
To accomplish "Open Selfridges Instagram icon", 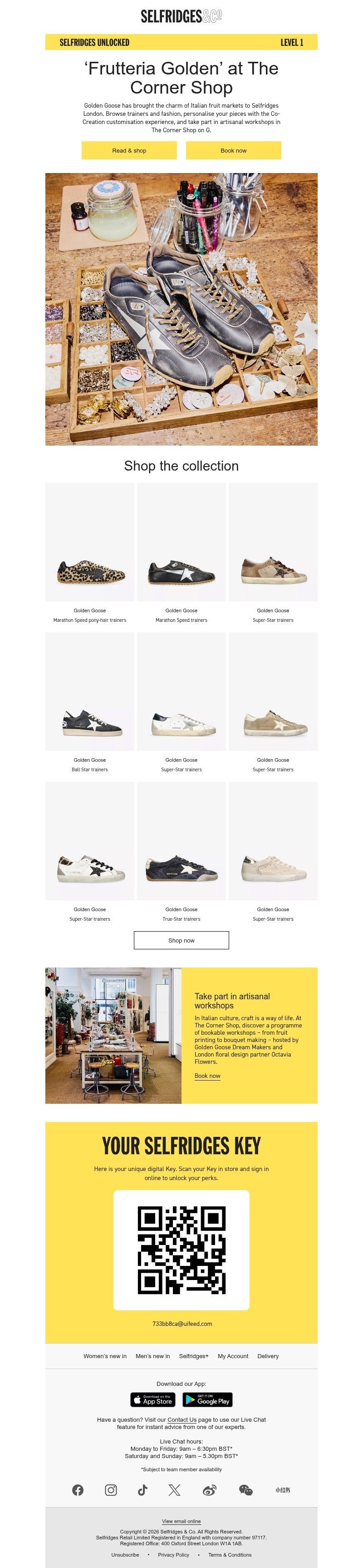I will click(111, 1490).
